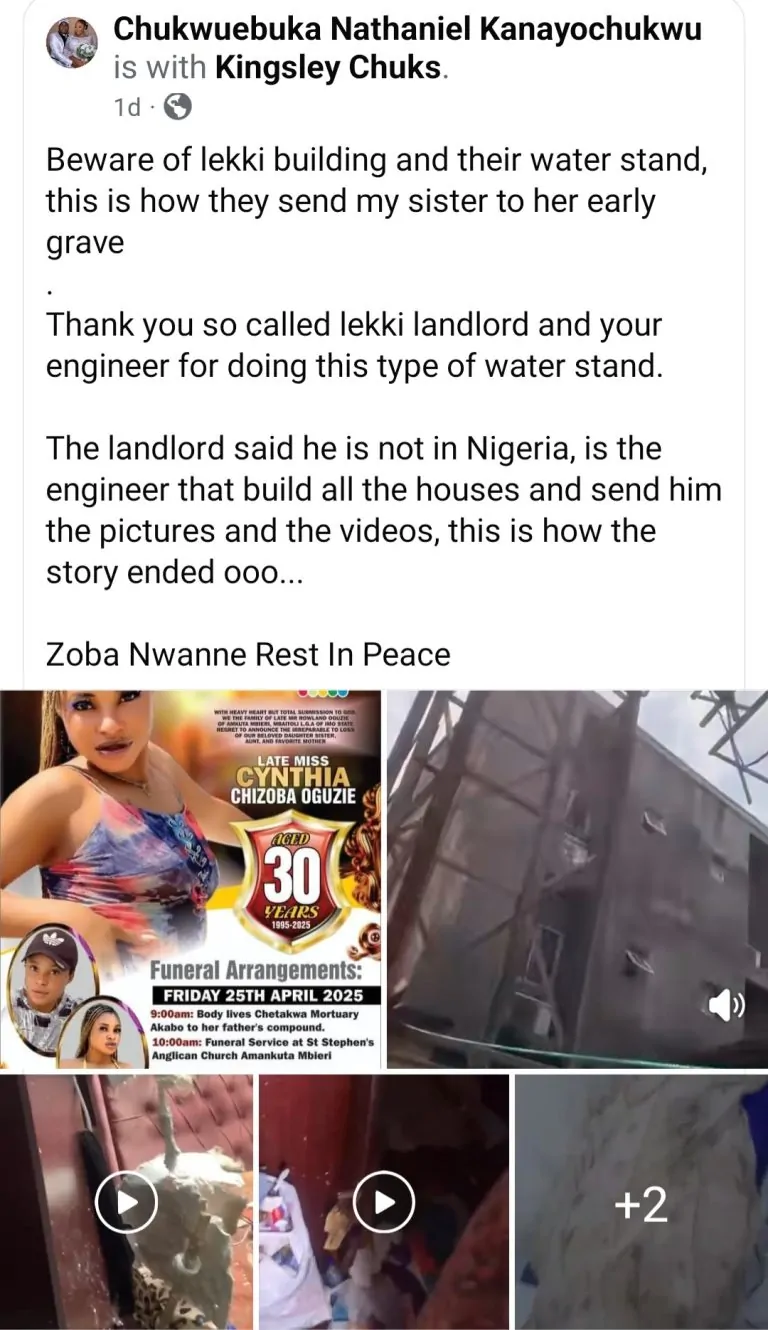Open tagged profile Kingsley Chuks
Viewport: 768px width, 1330px height.
(329, 67)
